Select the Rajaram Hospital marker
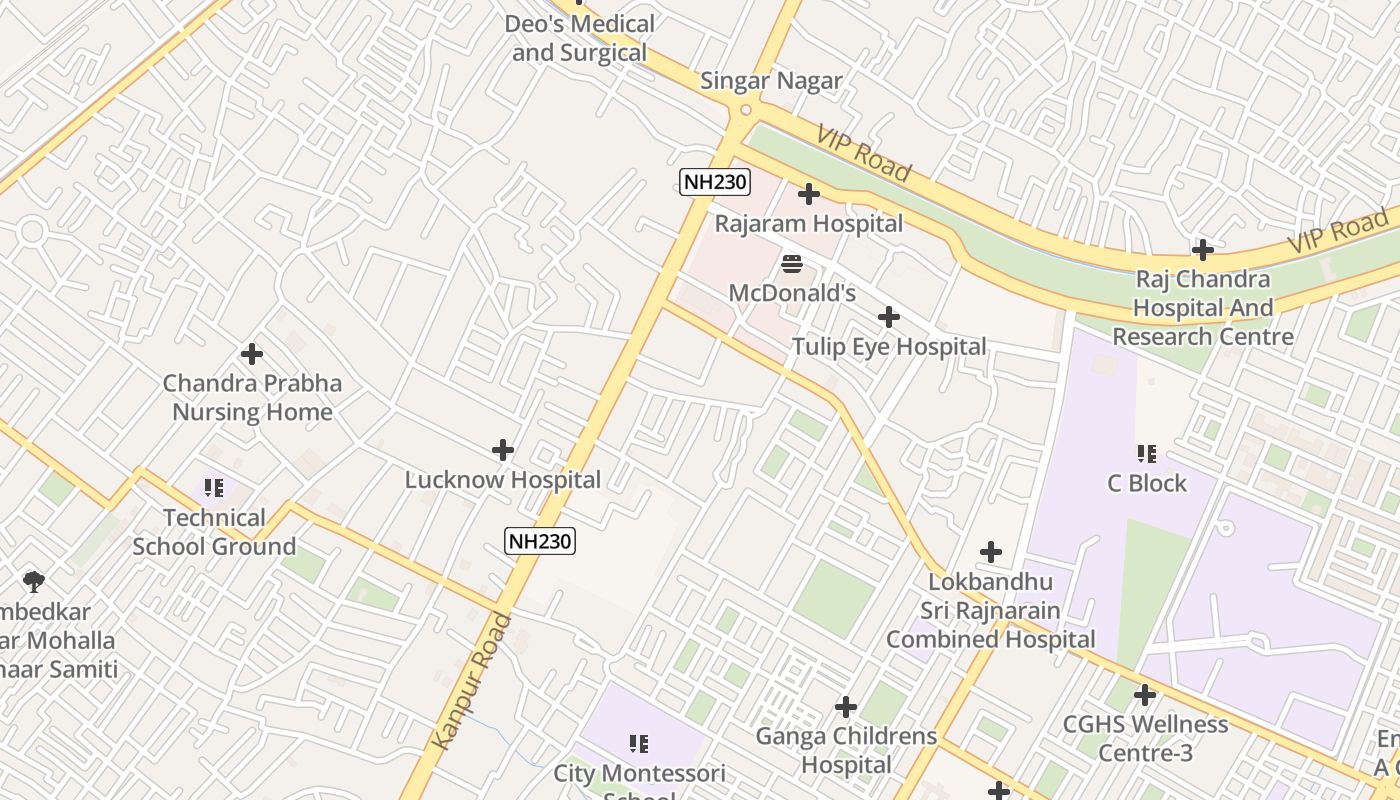This screenshot has width=1400, height=800. click(809, 194)
